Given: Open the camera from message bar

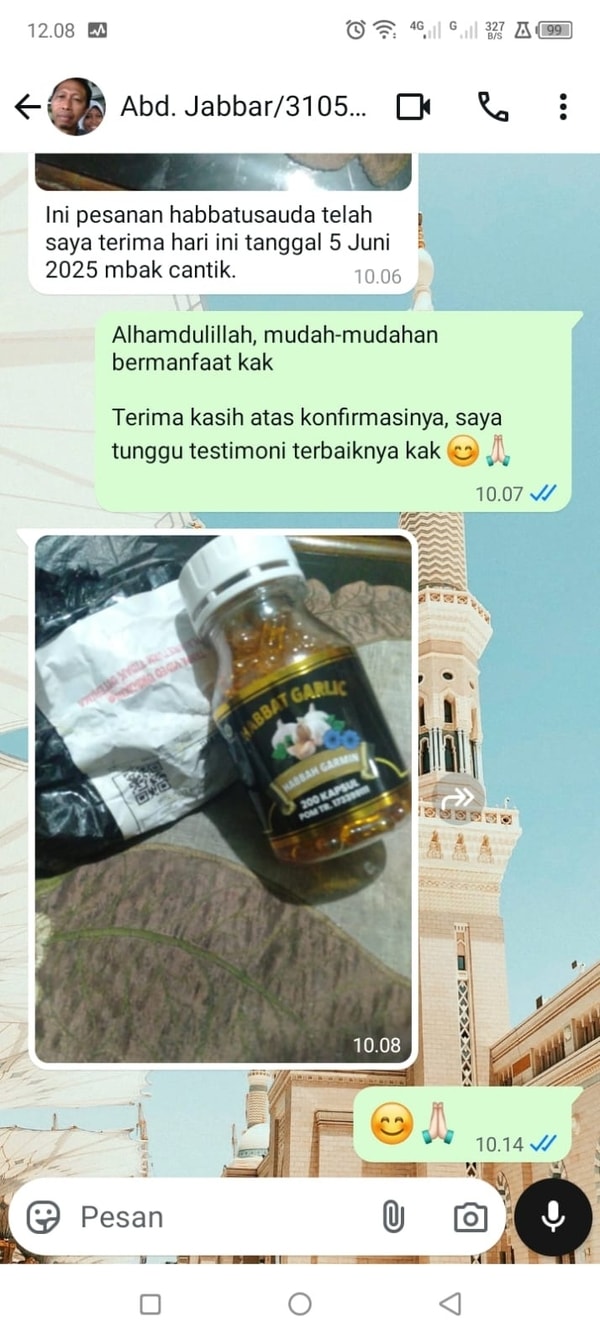Looking at the screenshot, I should pos(470,1217).
